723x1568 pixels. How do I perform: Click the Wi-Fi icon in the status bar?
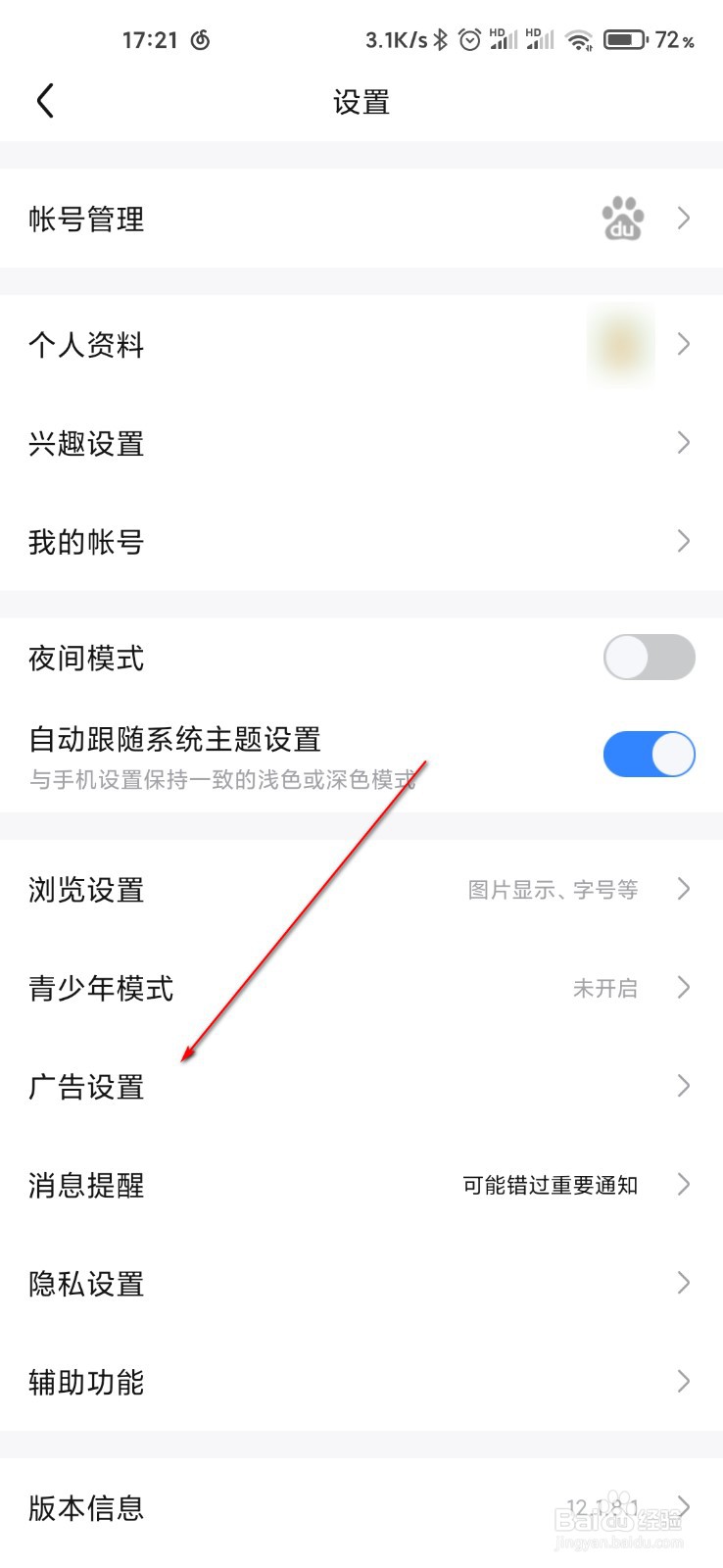[x=580, y=39]
